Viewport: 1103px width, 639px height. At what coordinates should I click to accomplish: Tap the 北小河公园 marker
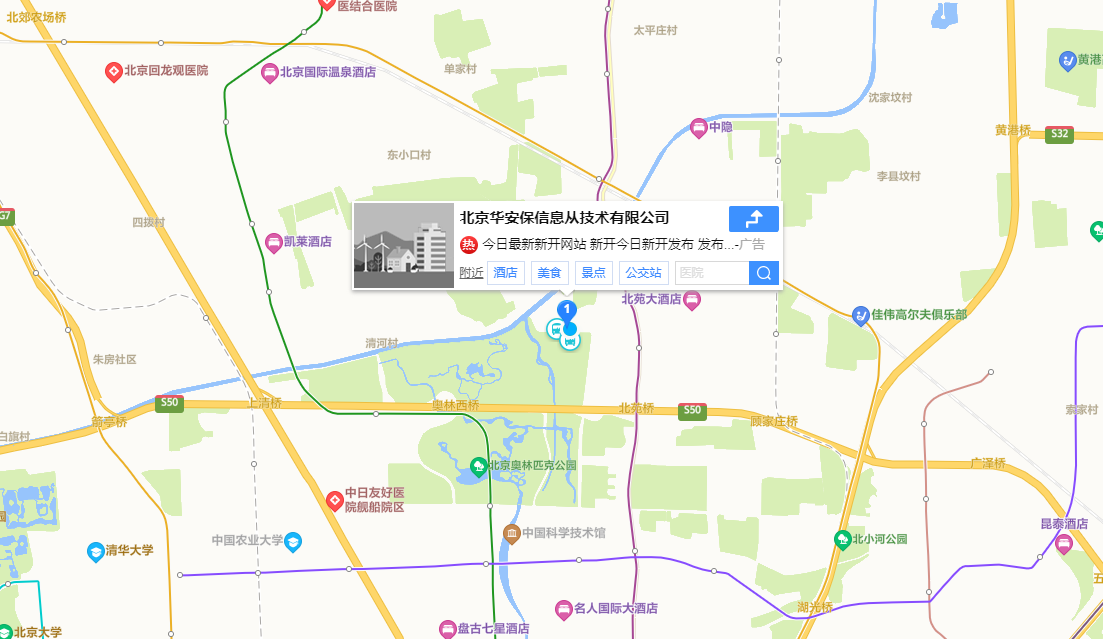coord(842,539)
